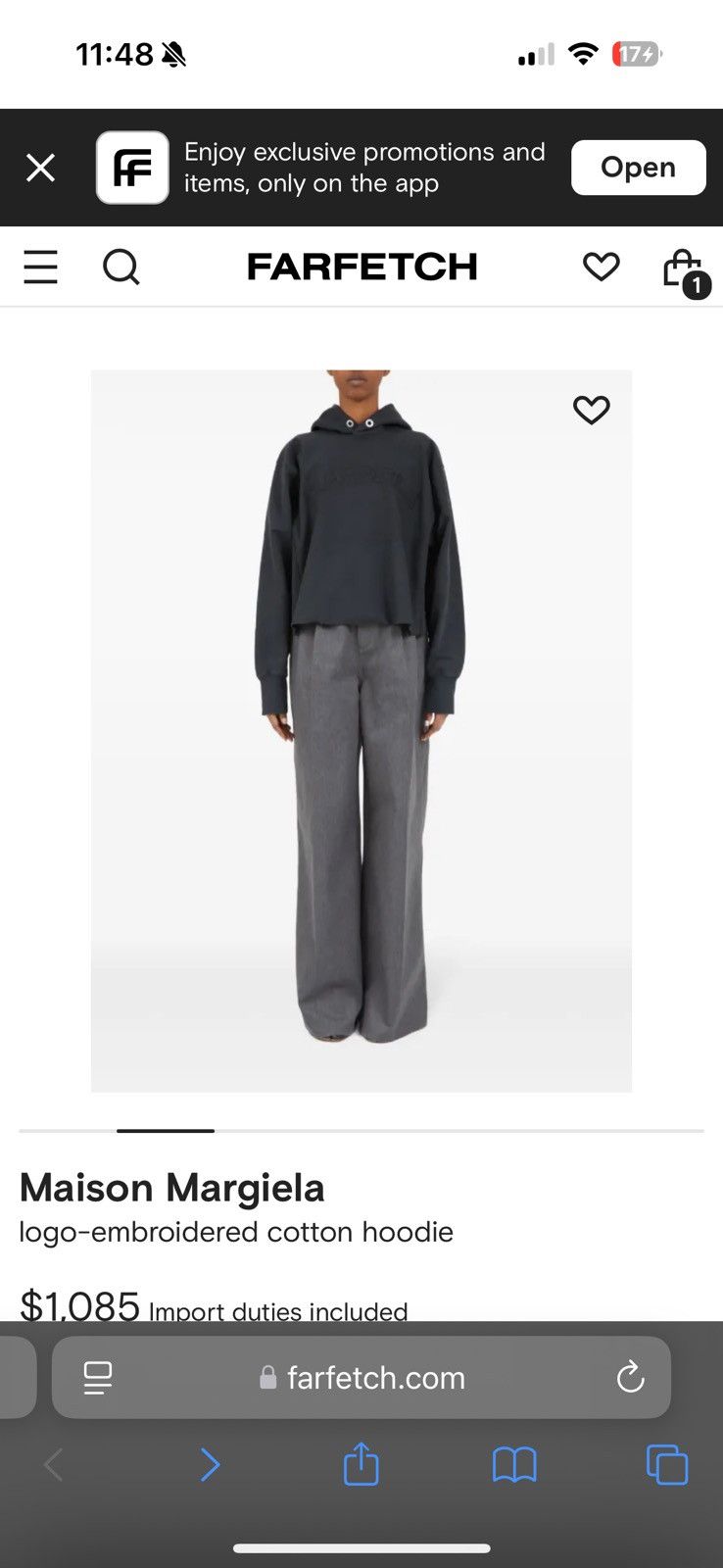Screen dimensions: 723x1568
Task: Add the Maison Margiela hoodie to wishlist
Action: coord(591,410)
